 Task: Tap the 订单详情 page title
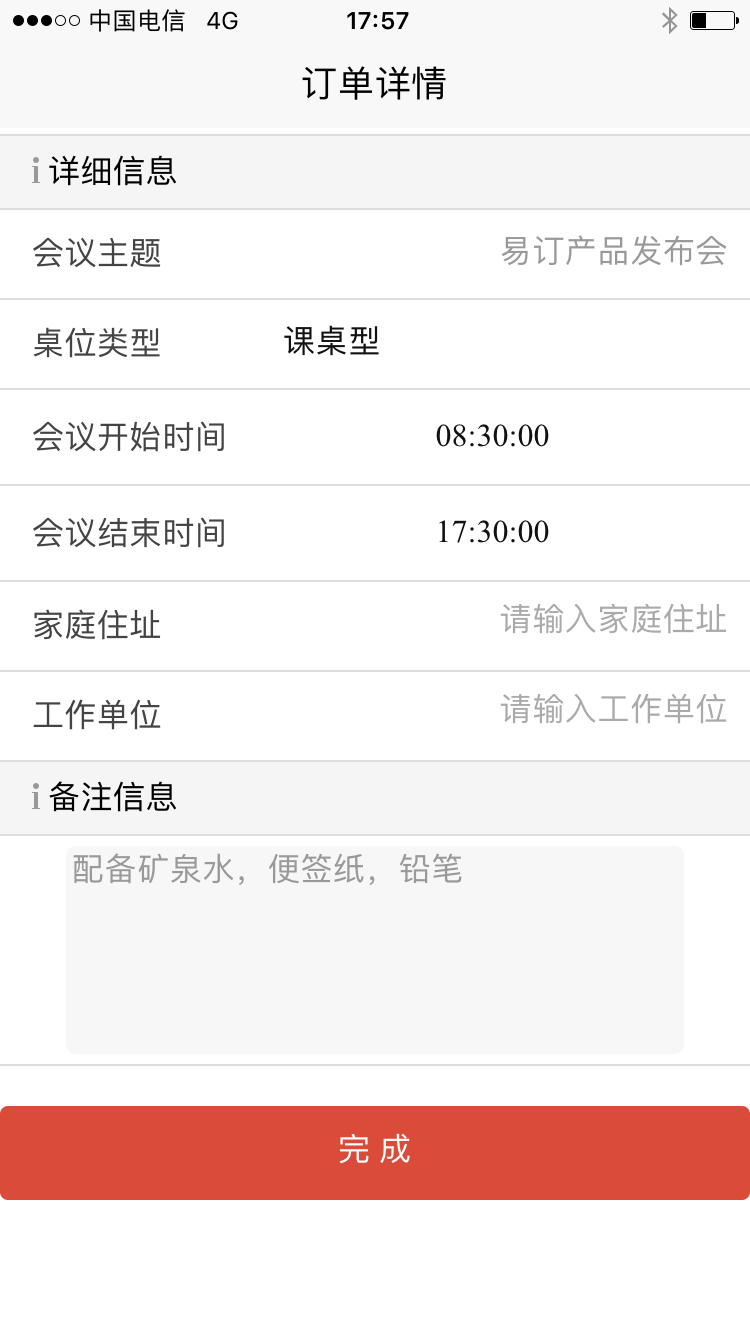375,85
